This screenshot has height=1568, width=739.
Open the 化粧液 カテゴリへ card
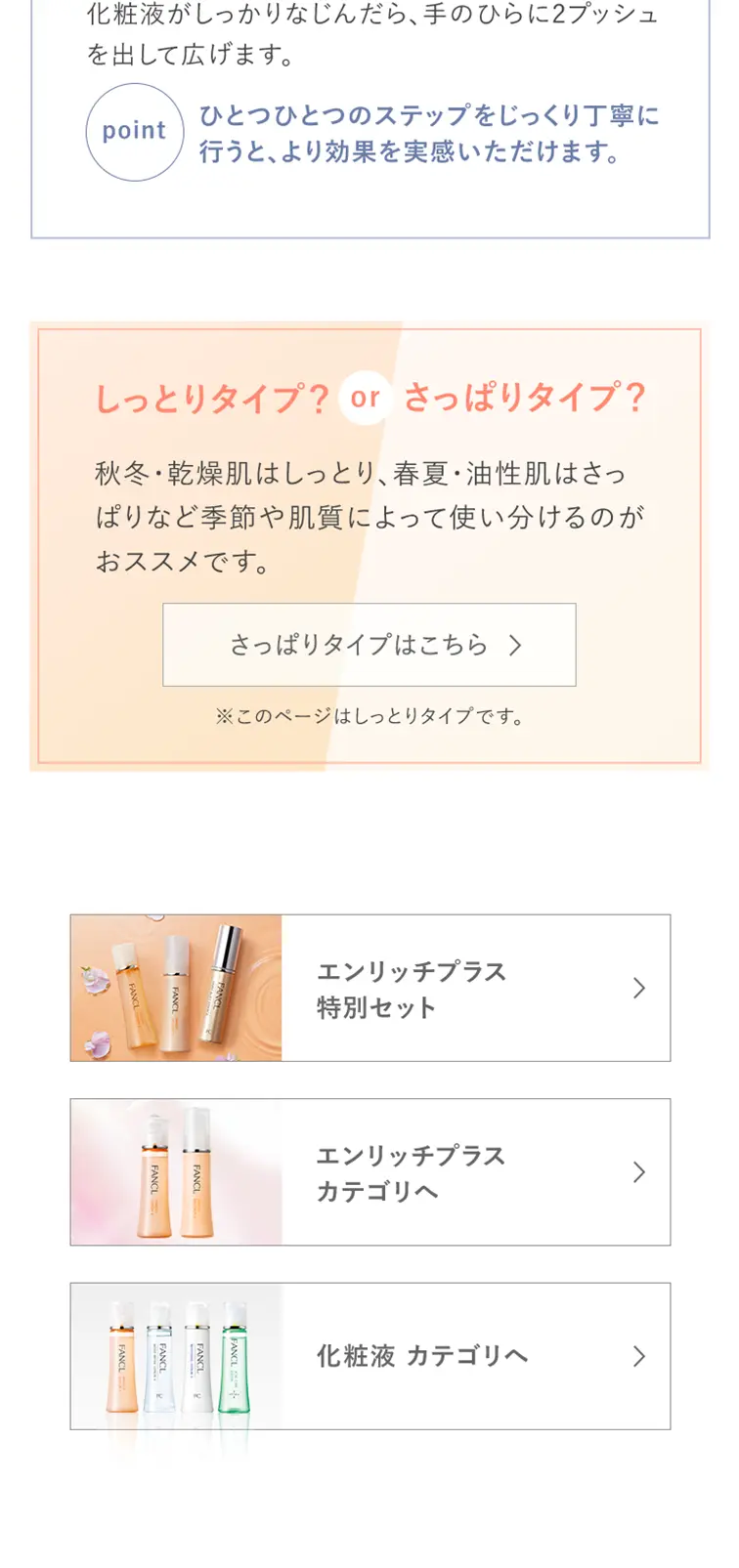[x=369, y=1356]
